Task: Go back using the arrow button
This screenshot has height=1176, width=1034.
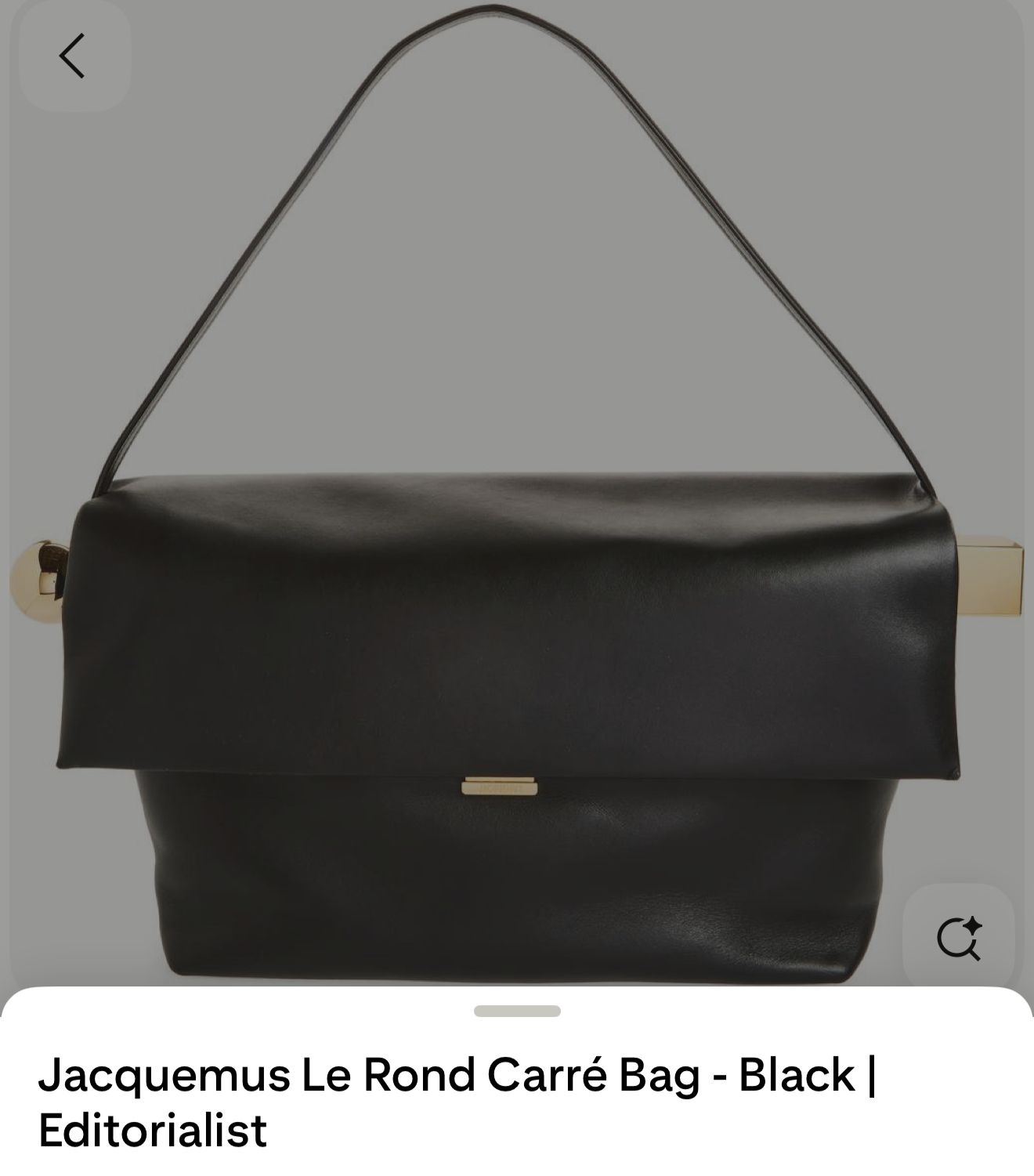Action: click(x=73, y=56)
